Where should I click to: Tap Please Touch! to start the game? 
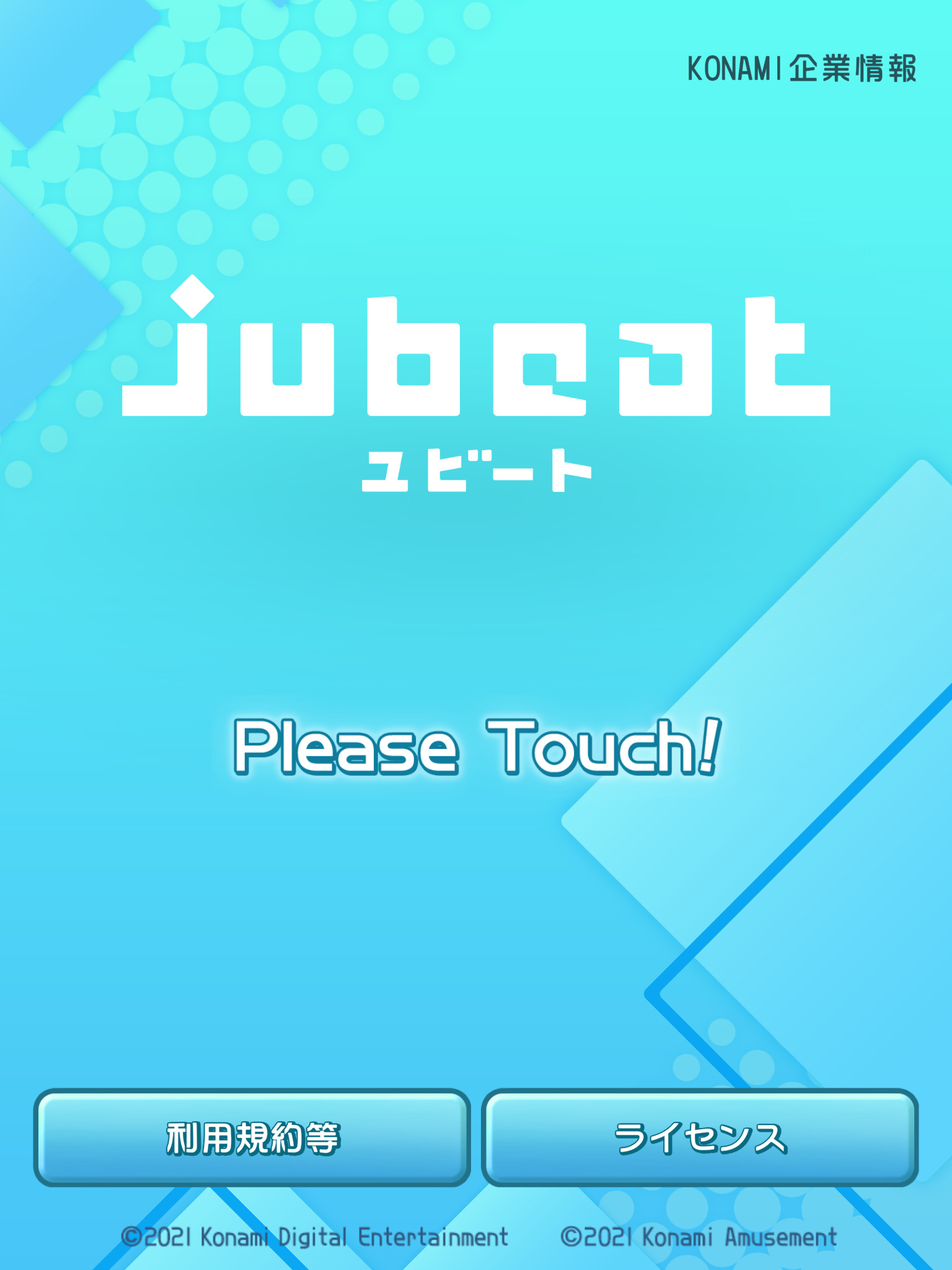(x=476, y=747)
